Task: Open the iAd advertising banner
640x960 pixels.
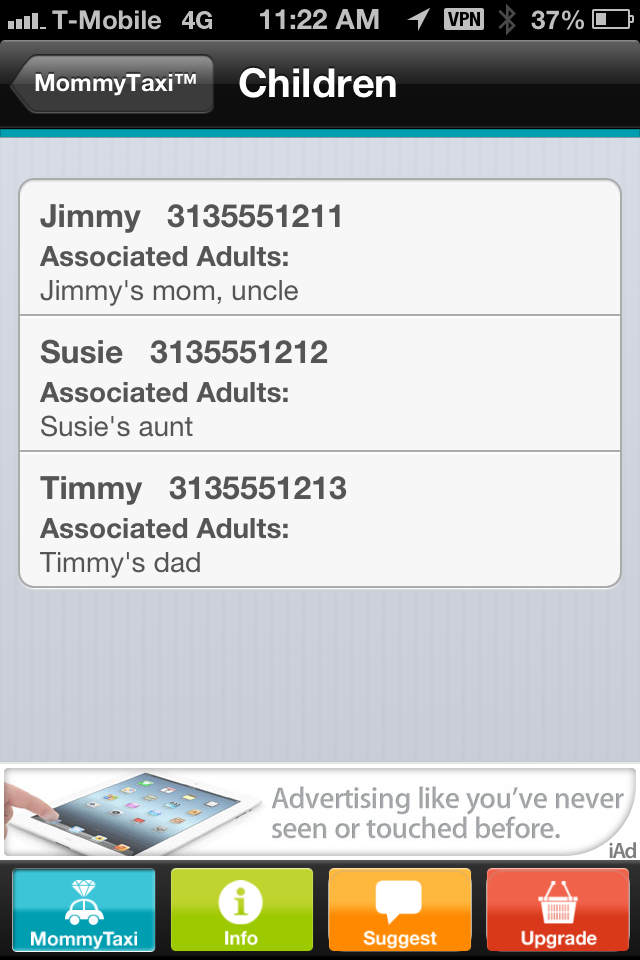Action: (320, 812)
